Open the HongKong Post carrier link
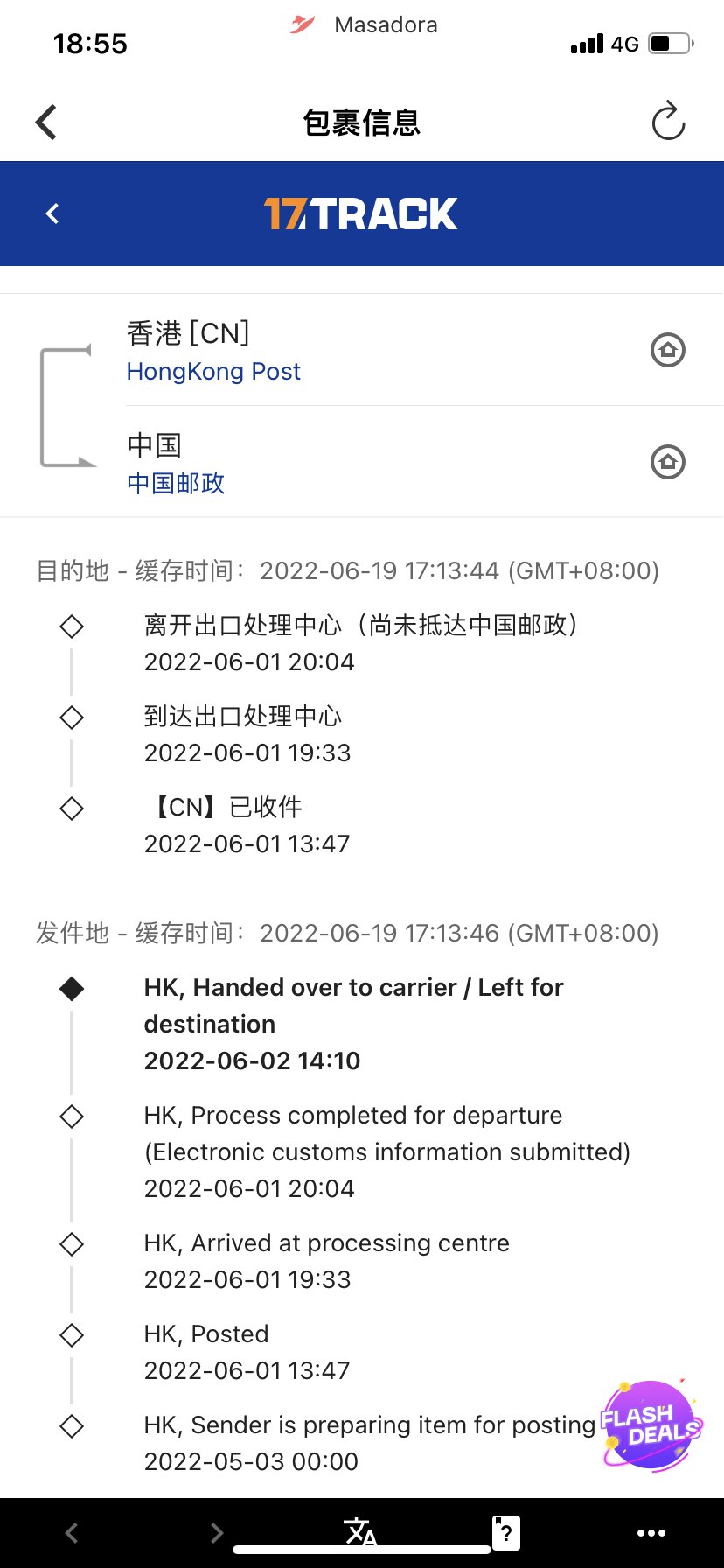Screen dimensions: 724x1568 (x=213, y=371)
